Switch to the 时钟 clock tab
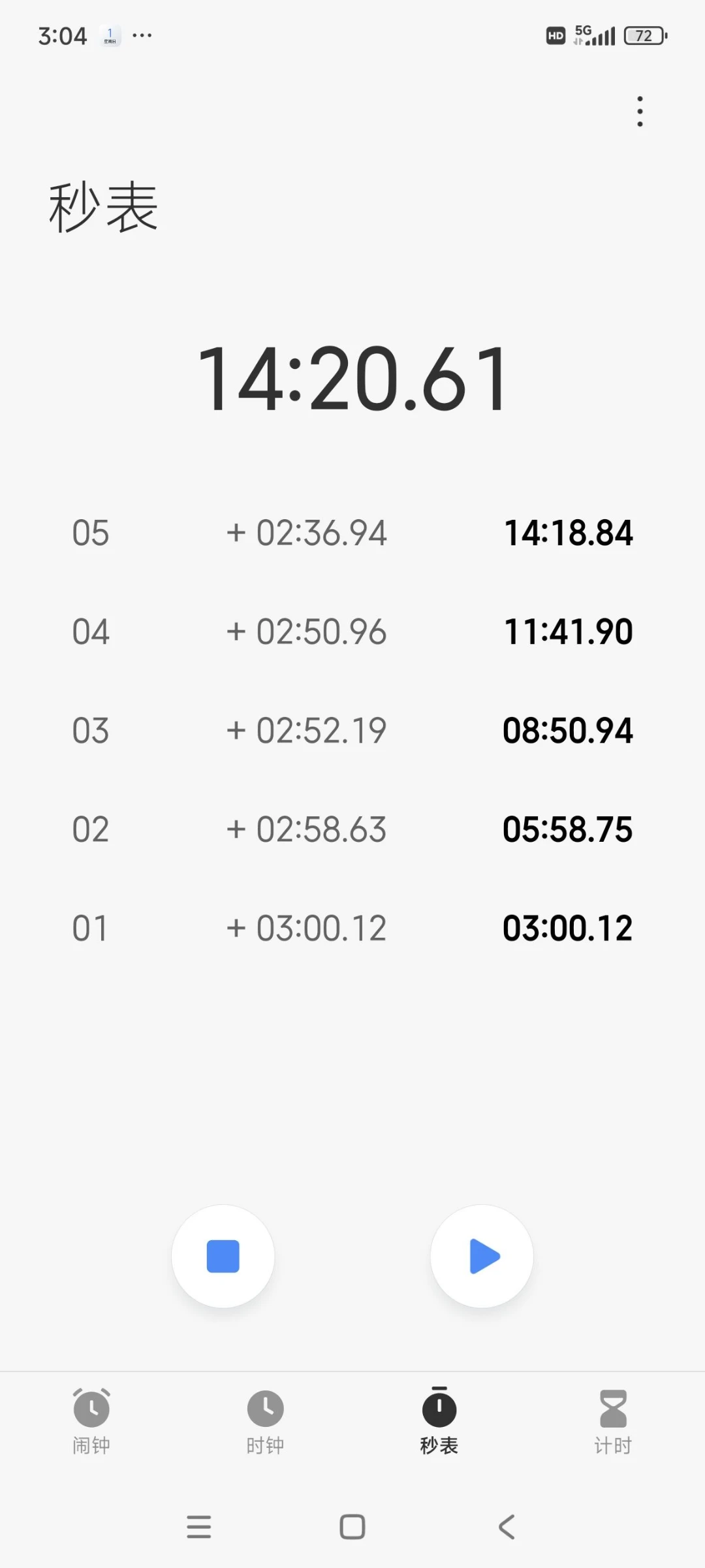Image resolution: width=705 pixels, height=1568 pixels. tap(265, 1421)
